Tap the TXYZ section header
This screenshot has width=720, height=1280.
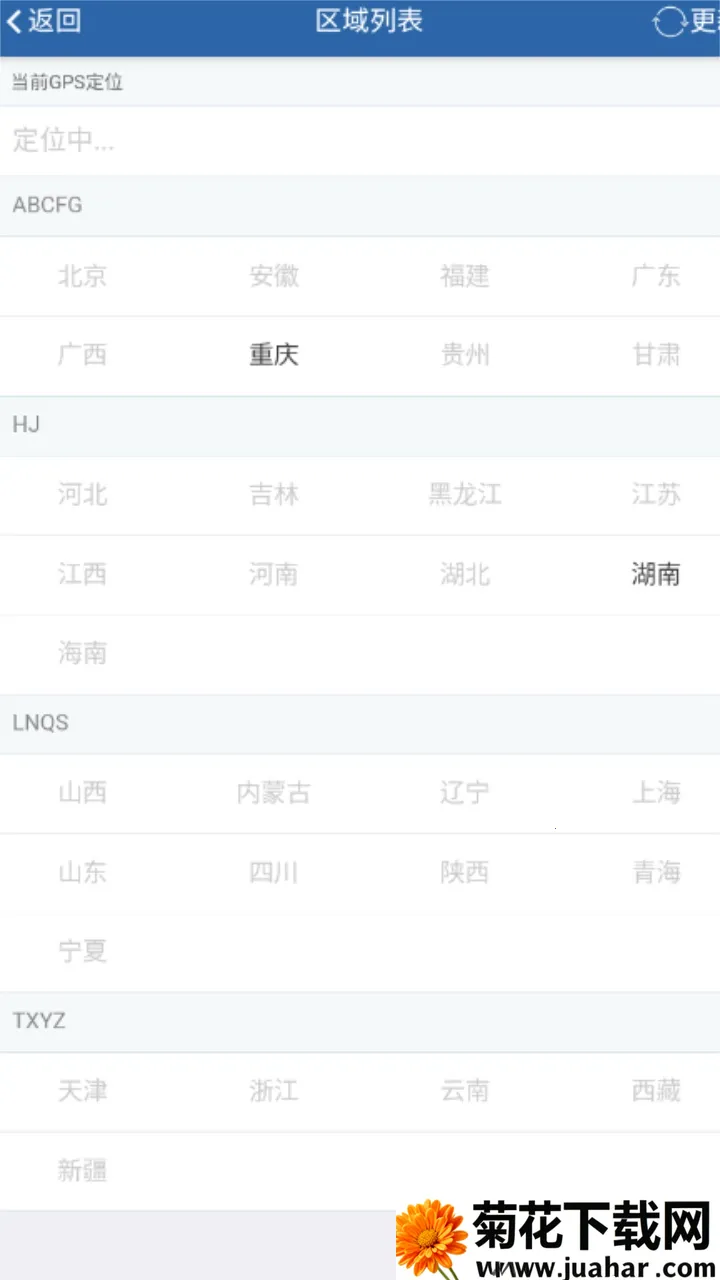pos(40,1022)
